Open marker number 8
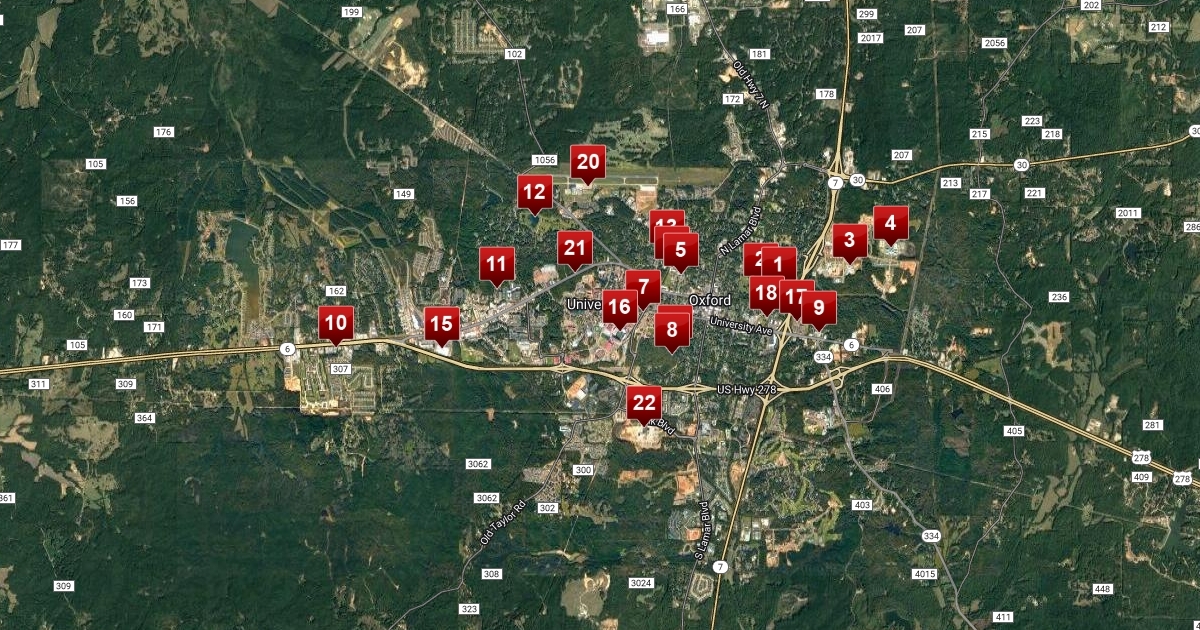1200x630 pixels. [x=672, y=329]
